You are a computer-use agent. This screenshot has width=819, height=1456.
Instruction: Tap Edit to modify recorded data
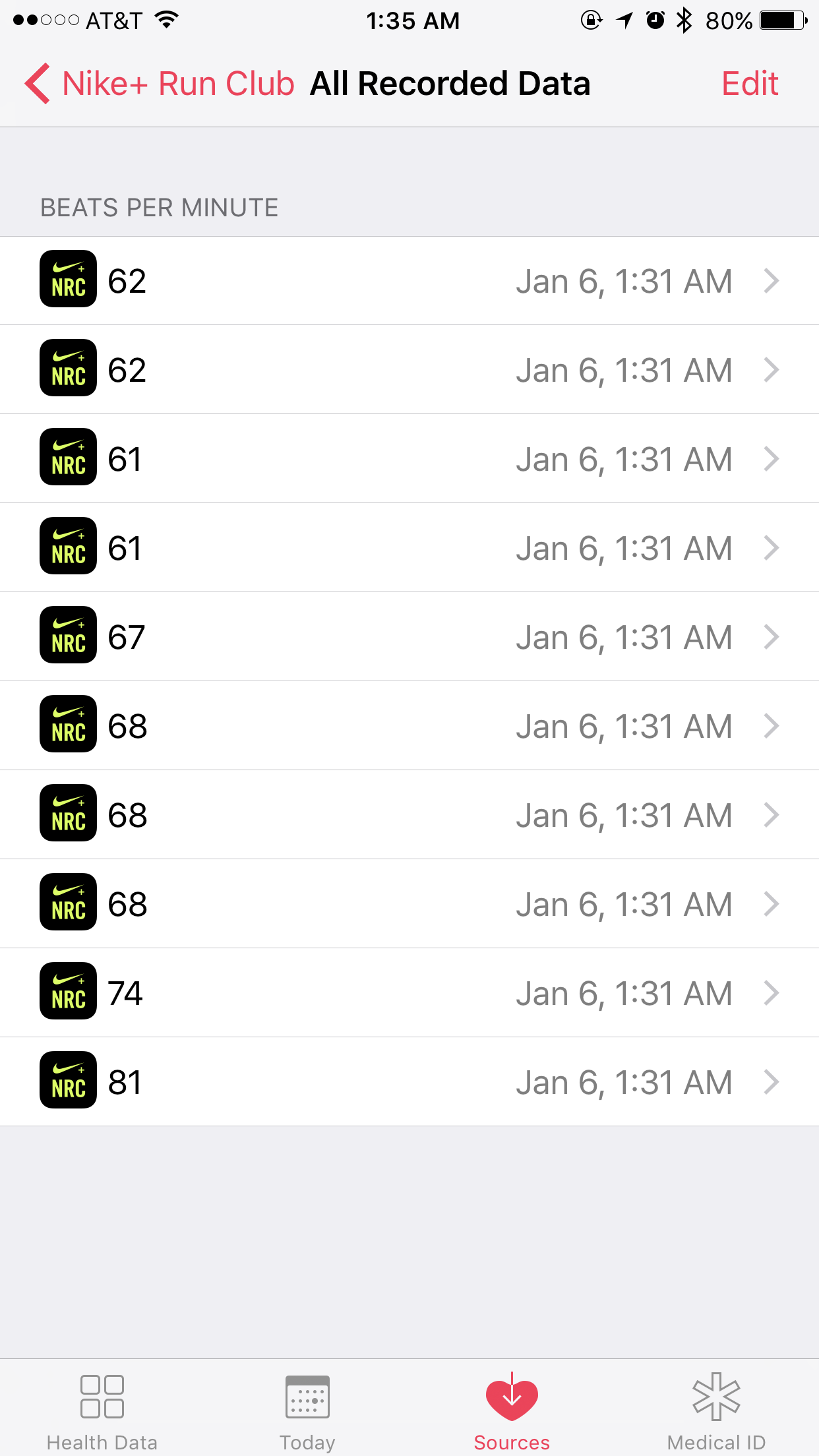pyautogui.click(x=749, y=84)
